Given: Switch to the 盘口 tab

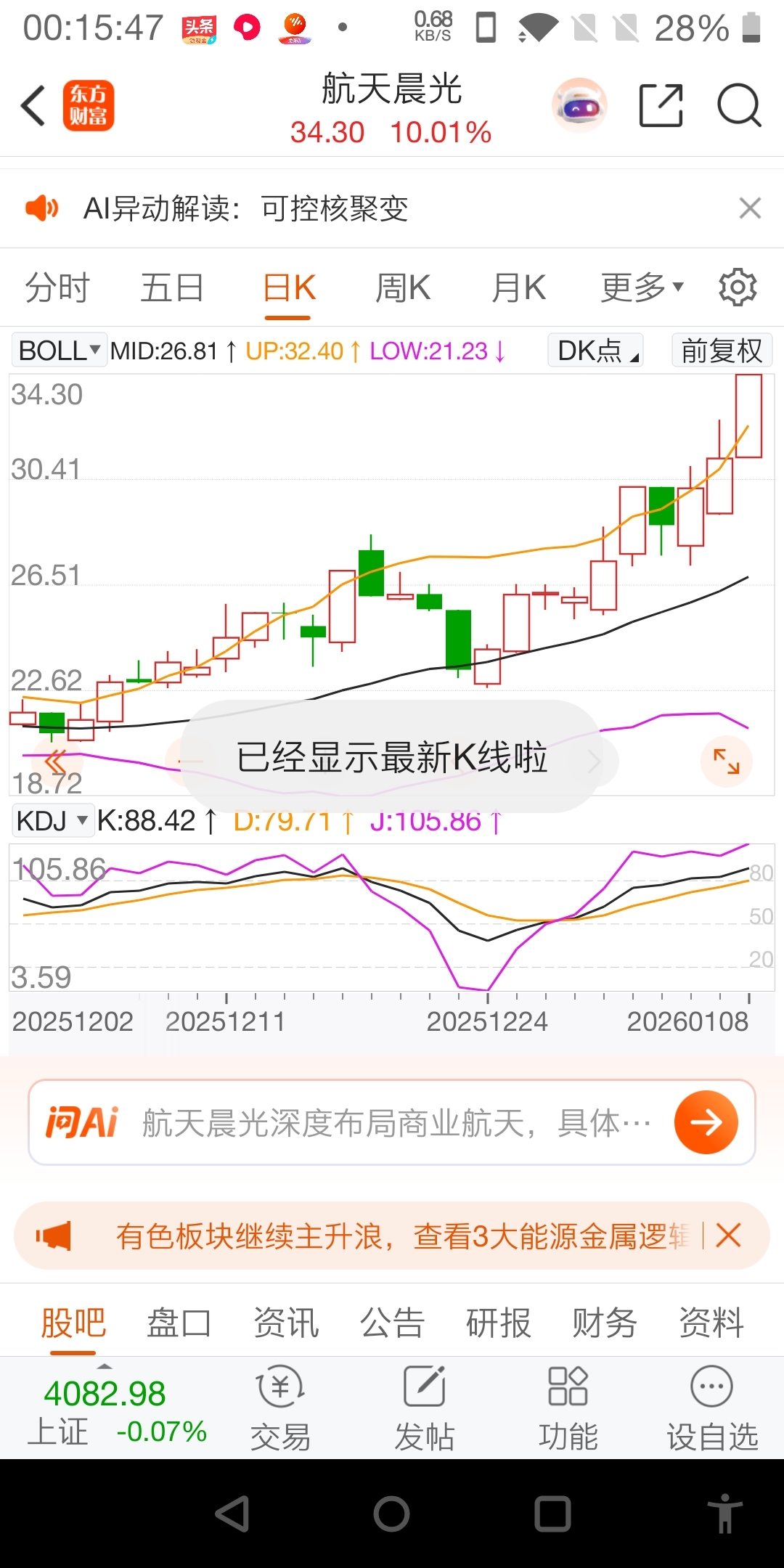Looking at the screenshot, I should [x=179, y=1322].
